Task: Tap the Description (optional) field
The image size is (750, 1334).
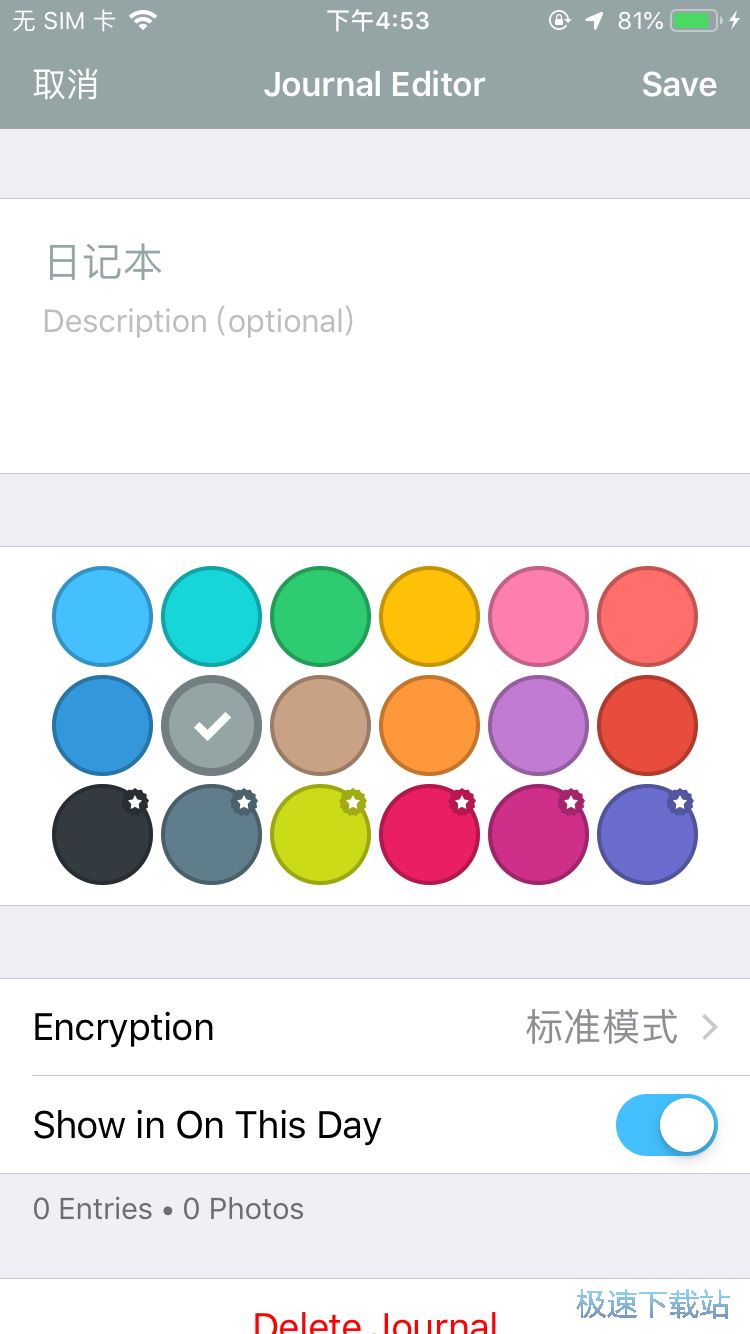Action: pyautogui.click(x=198, y=321)
